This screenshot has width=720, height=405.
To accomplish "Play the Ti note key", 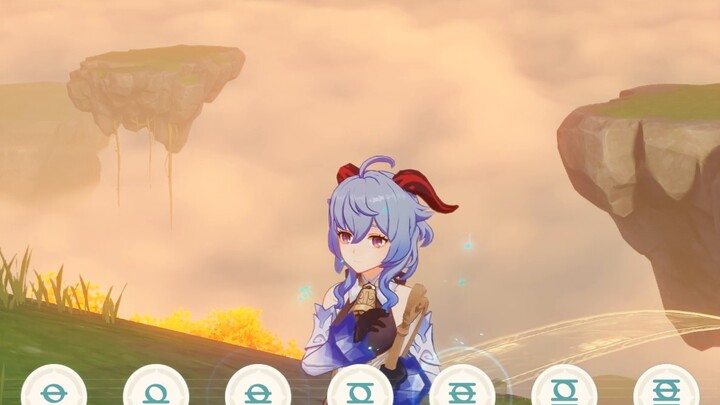I will (666, 392).
